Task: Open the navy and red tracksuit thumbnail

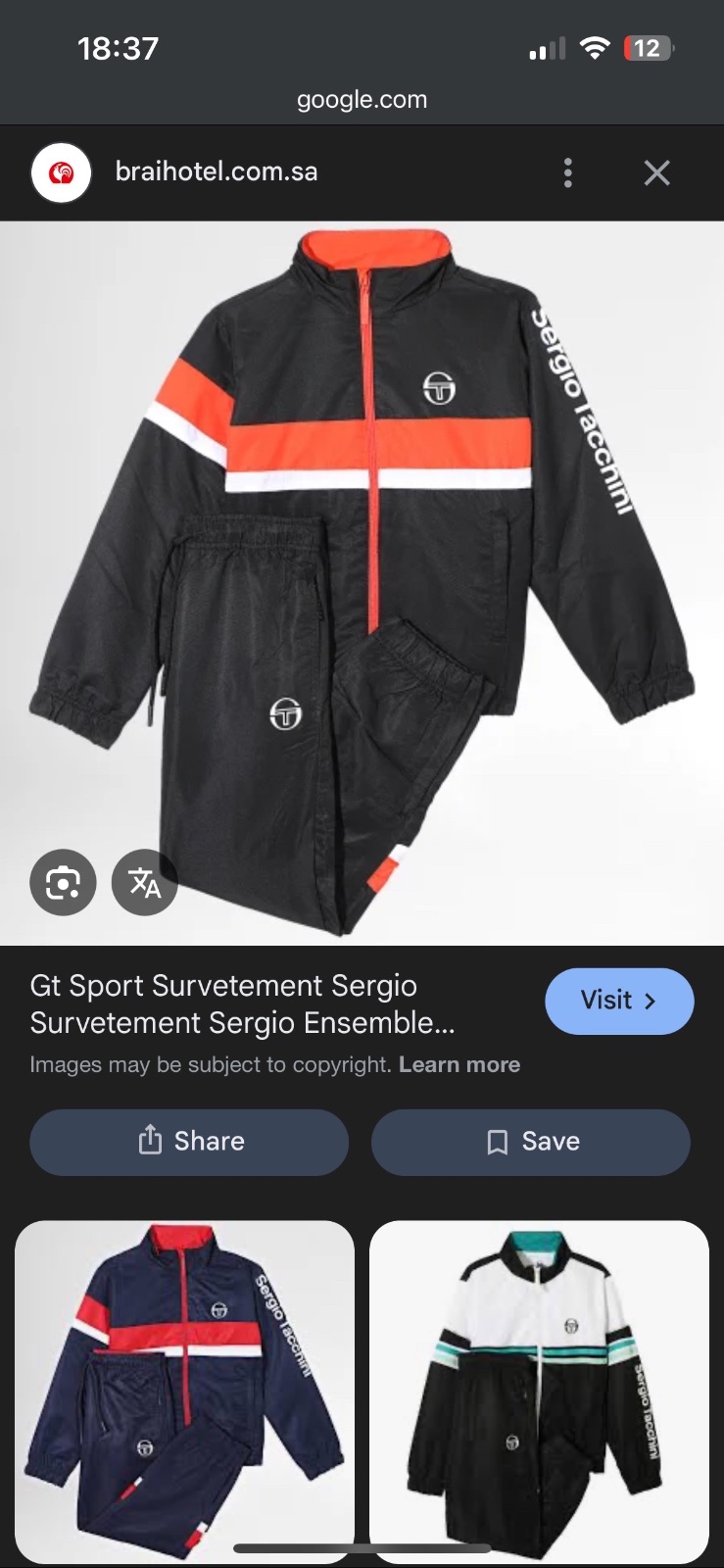Action: click(x=184, y=1392)
